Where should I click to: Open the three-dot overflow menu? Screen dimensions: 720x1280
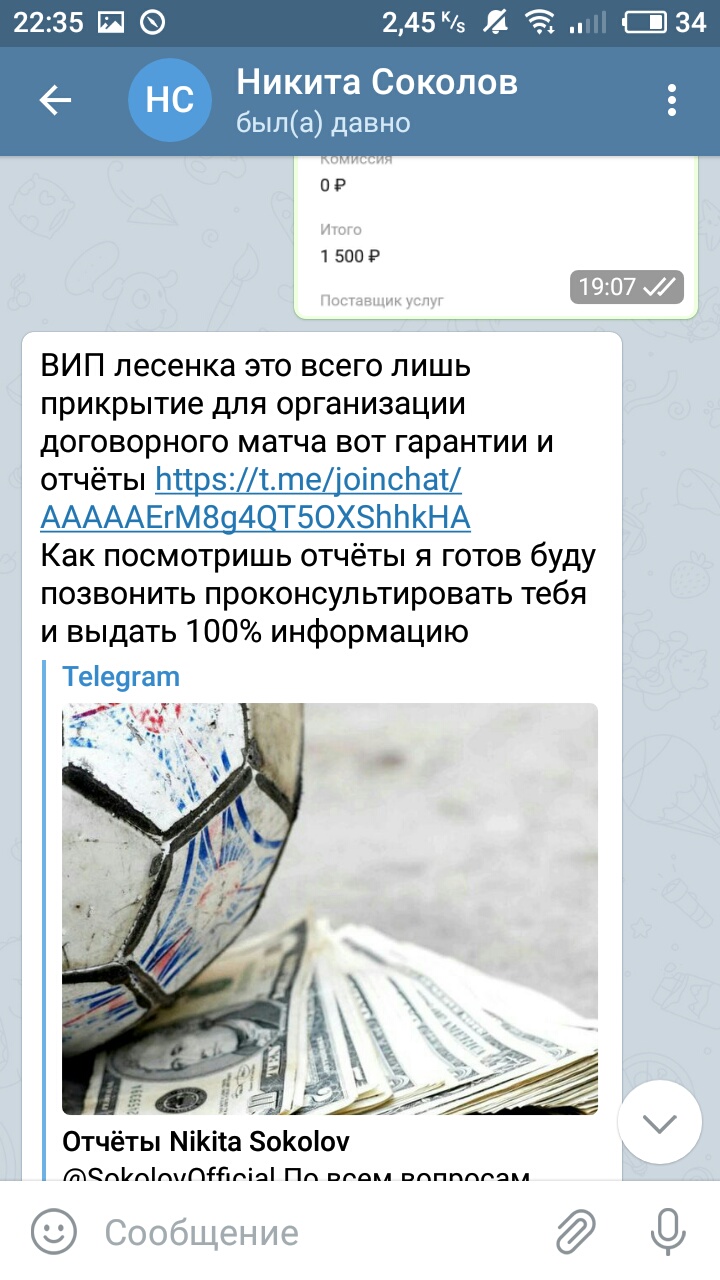(672, 100)
